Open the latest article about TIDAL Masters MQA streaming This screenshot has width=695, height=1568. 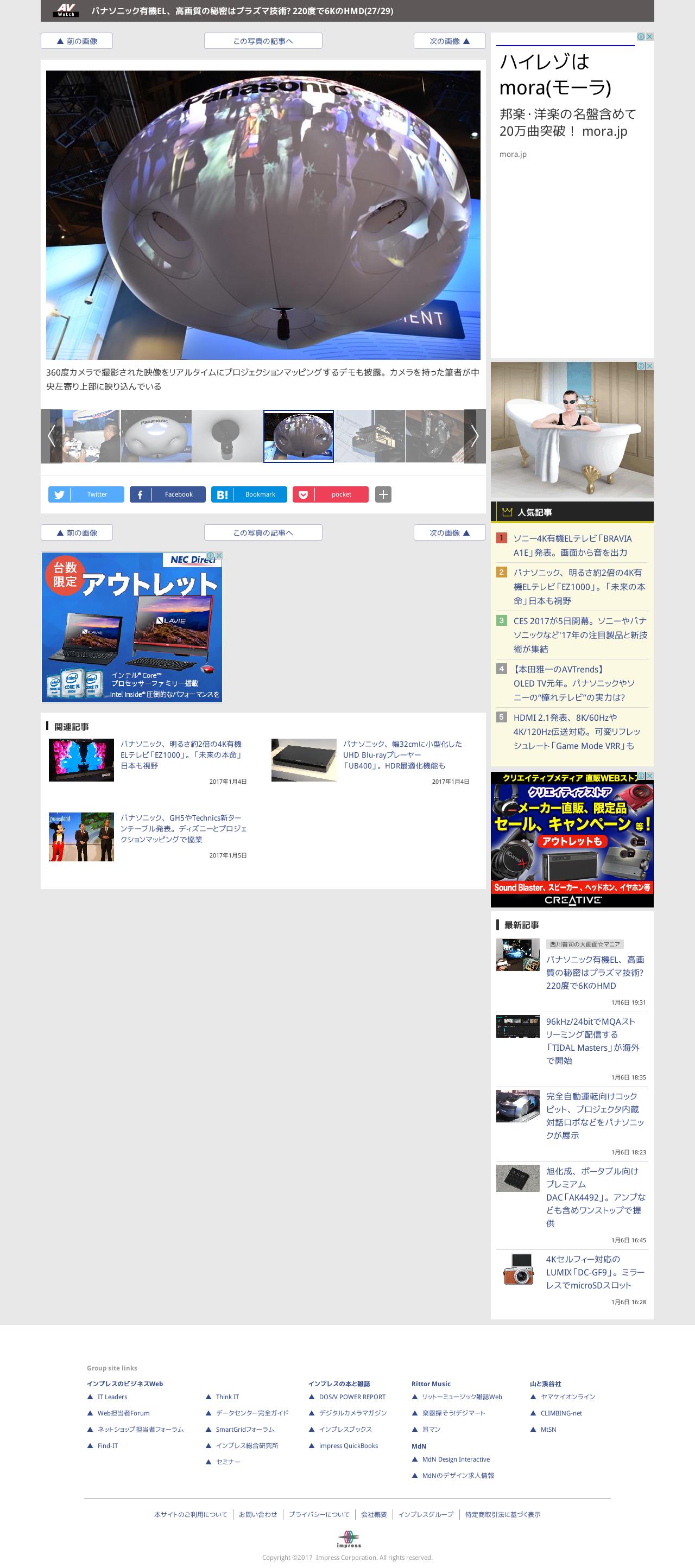click(x=593, y=1041)
